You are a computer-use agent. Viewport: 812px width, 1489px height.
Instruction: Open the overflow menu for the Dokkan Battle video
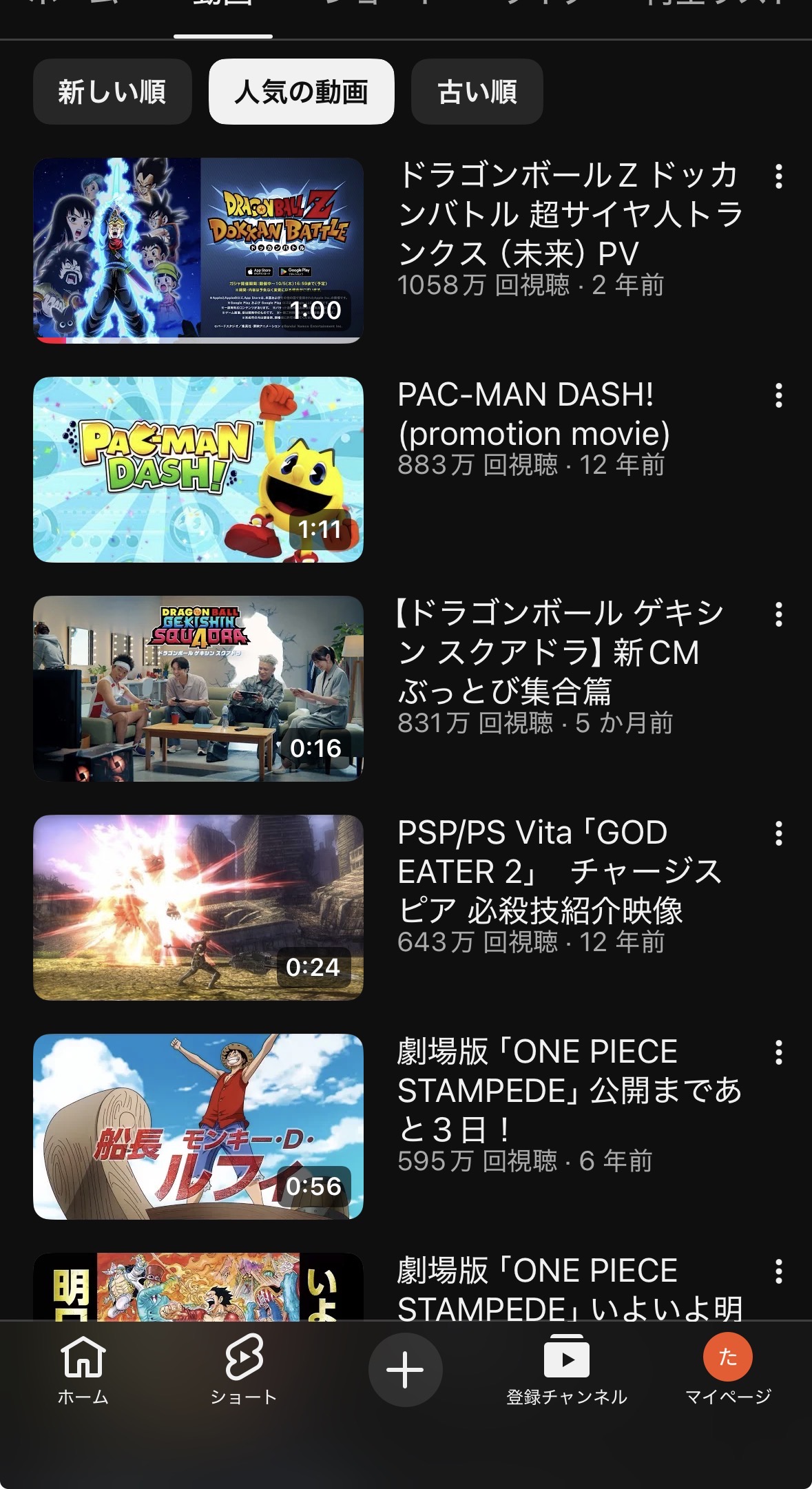click(x=778, y=177)
